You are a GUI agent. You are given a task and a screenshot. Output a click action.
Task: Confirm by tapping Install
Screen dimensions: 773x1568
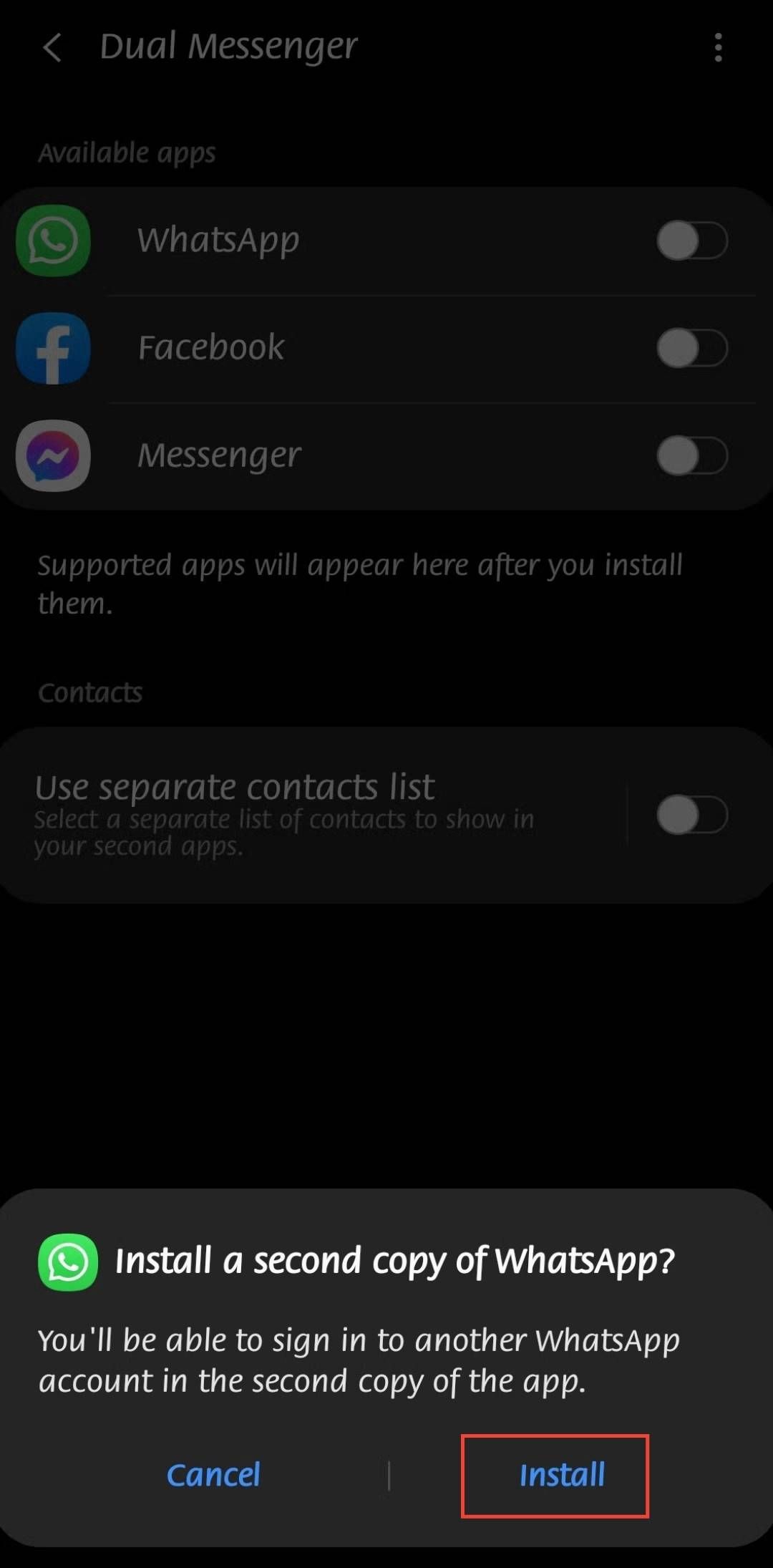point(561,1475)
